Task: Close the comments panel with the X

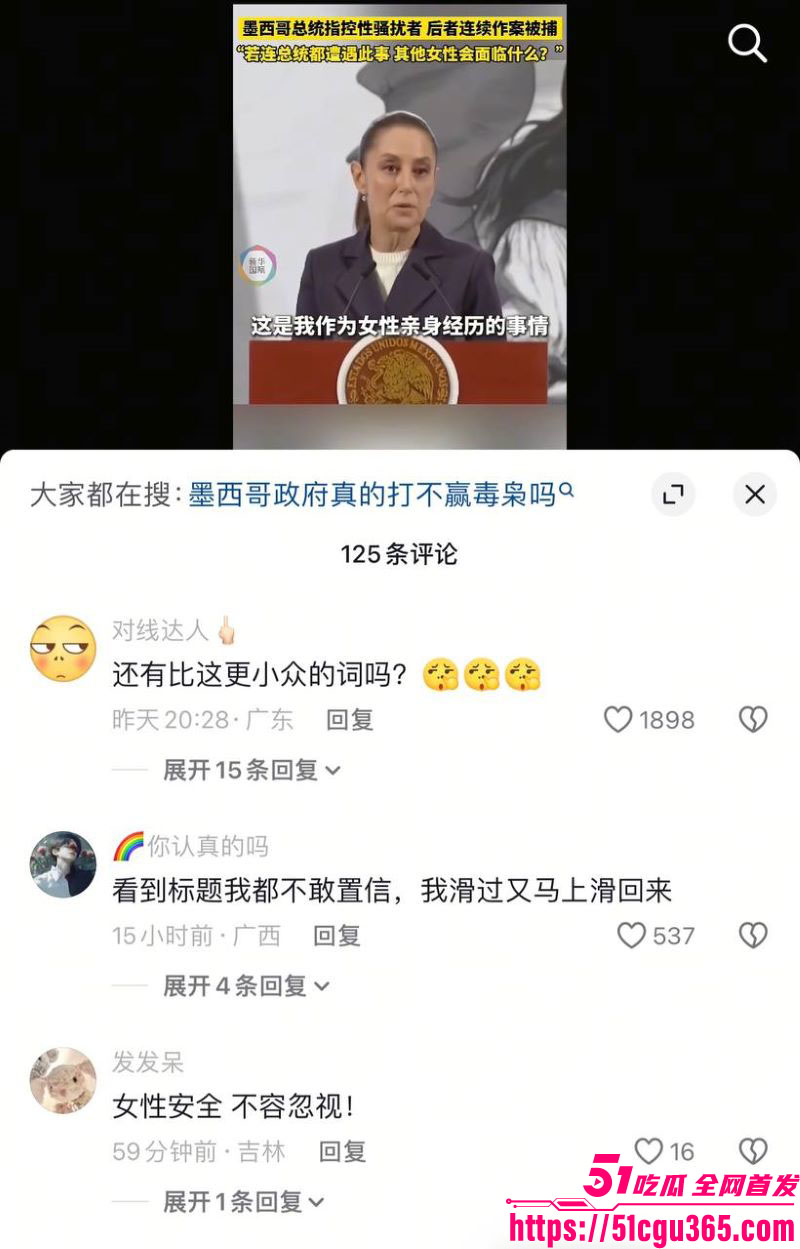Action: coord(753,495)
